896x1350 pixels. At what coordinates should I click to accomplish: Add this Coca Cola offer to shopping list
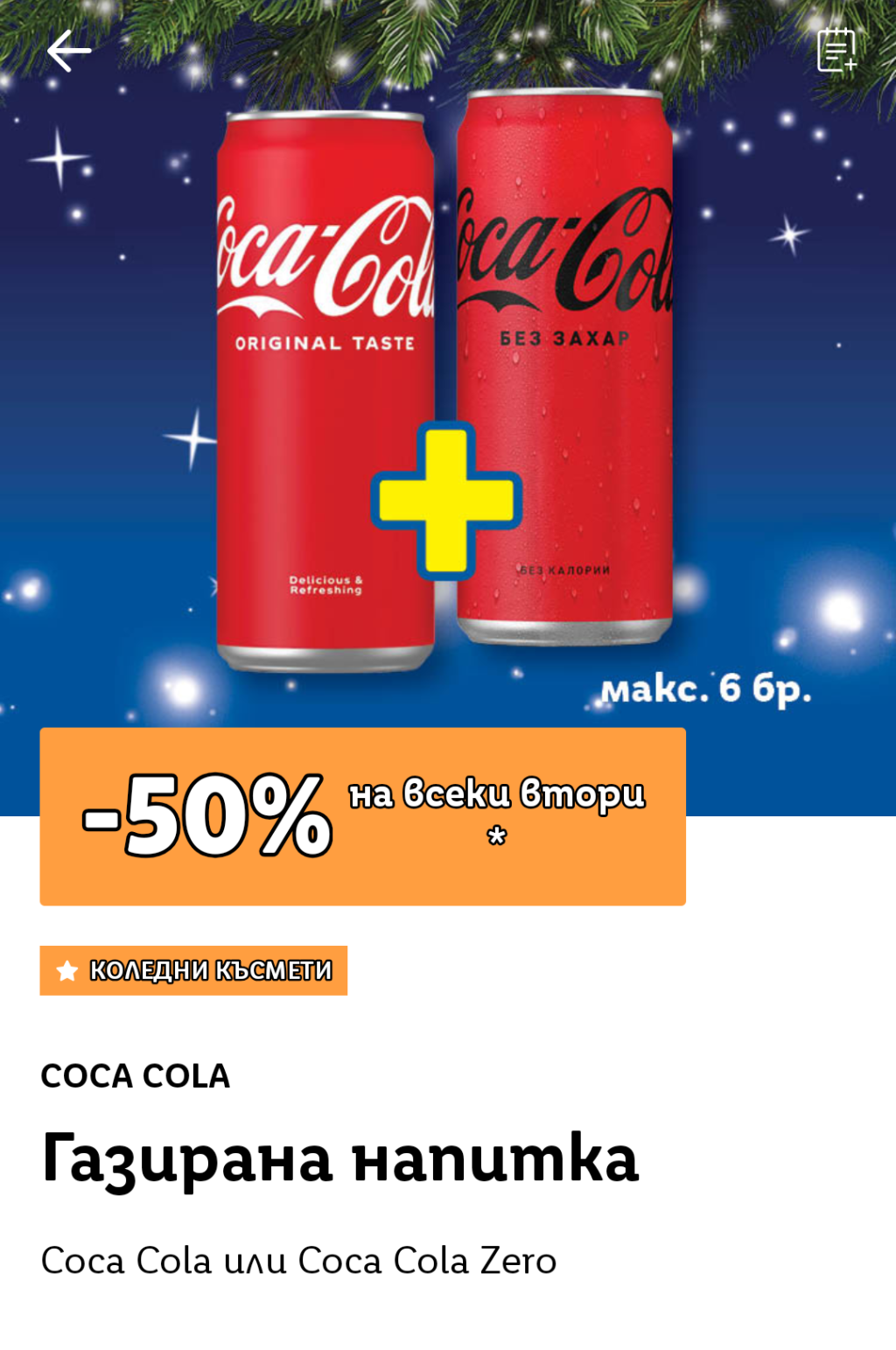pos(836,50)
